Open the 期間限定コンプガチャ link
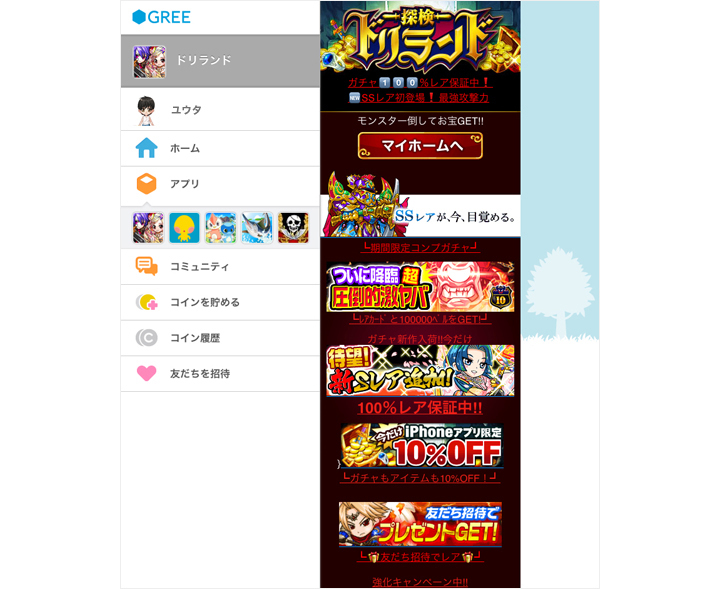Viewport: 720px width, 589px height. [420, 247]
